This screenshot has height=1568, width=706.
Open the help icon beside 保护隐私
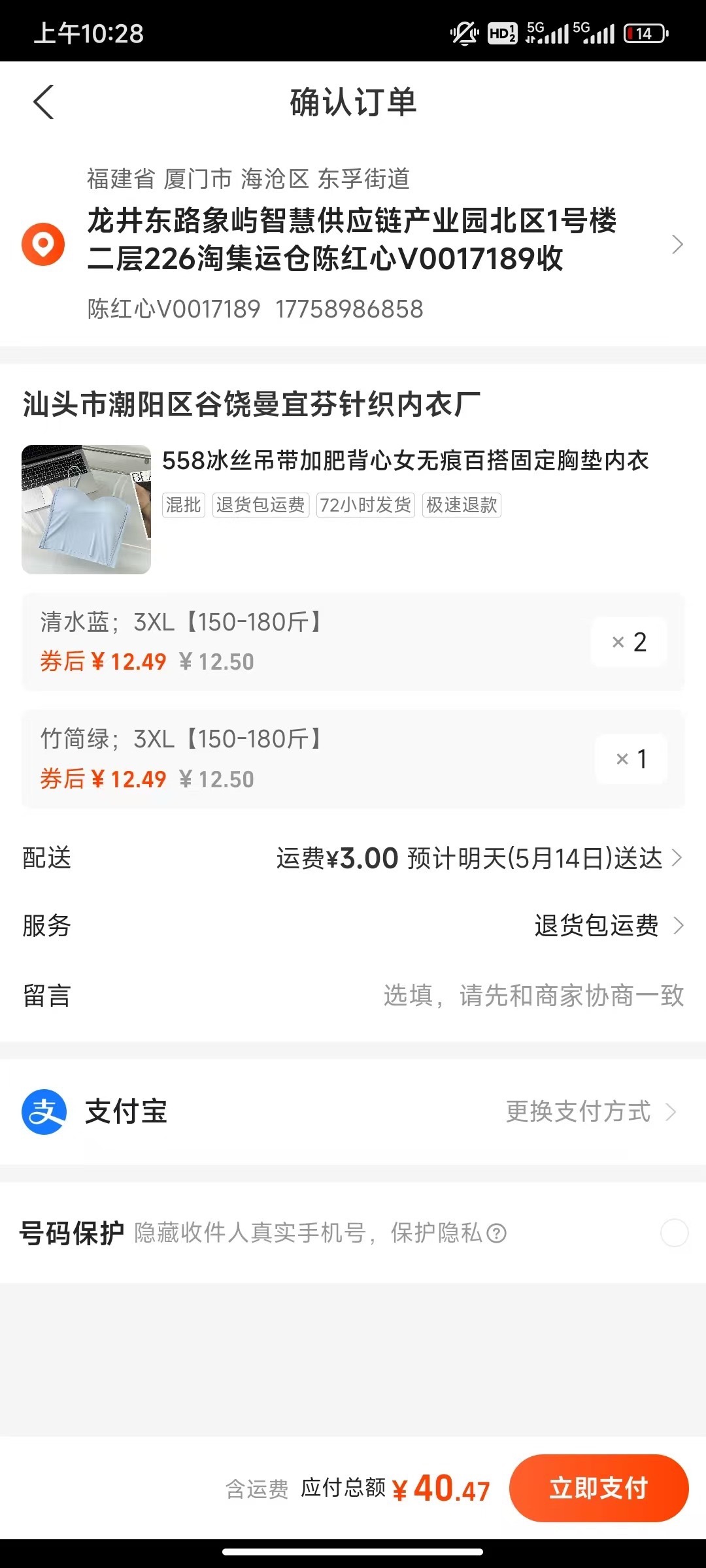click(497, 1234)
